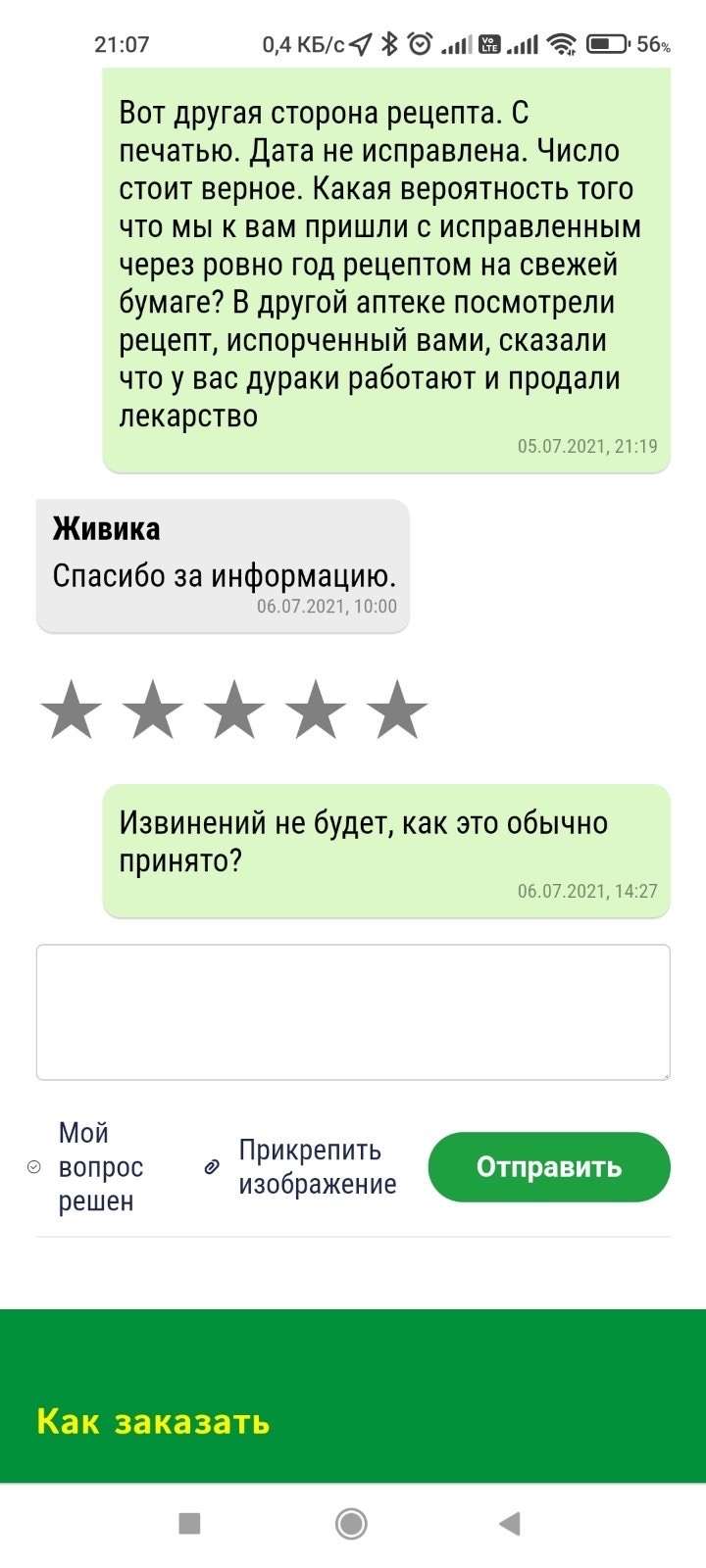The height and width of the screenshot is (1568, 706).
Task: Go to the home screen
Action: point(351,1523)
